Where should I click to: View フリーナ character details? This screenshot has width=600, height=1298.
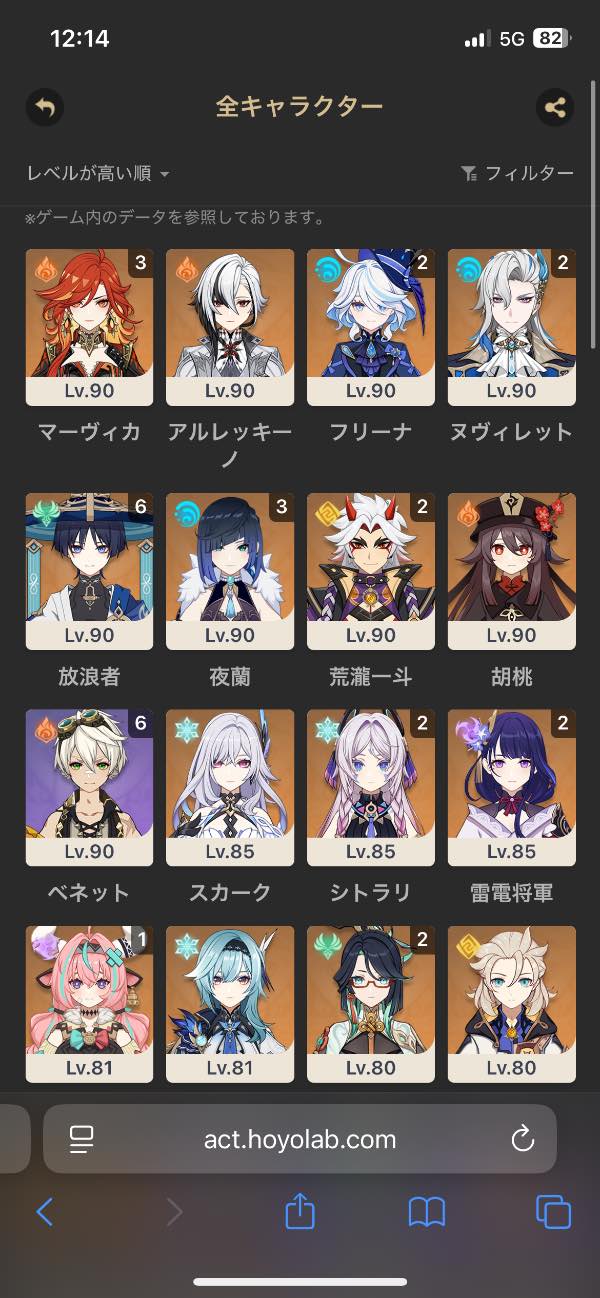click(x=370, y=327)
